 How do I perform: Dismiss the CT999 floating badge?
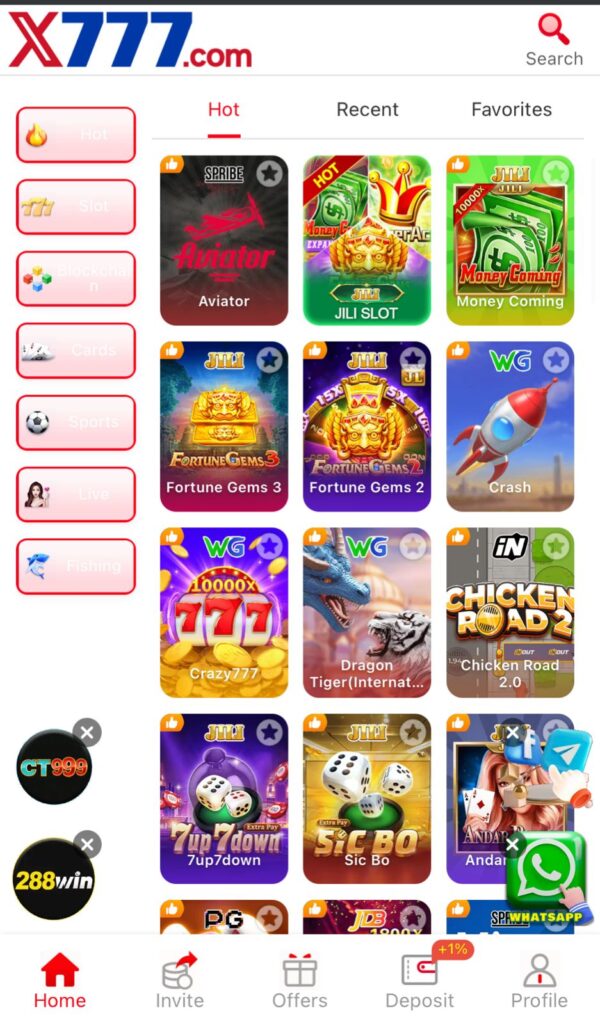[87, 733]
